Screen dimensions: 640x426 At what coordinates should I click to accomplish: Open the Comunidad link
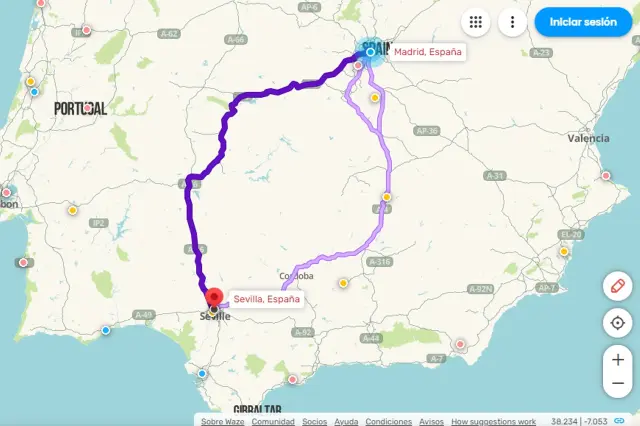tap(273, 421)
